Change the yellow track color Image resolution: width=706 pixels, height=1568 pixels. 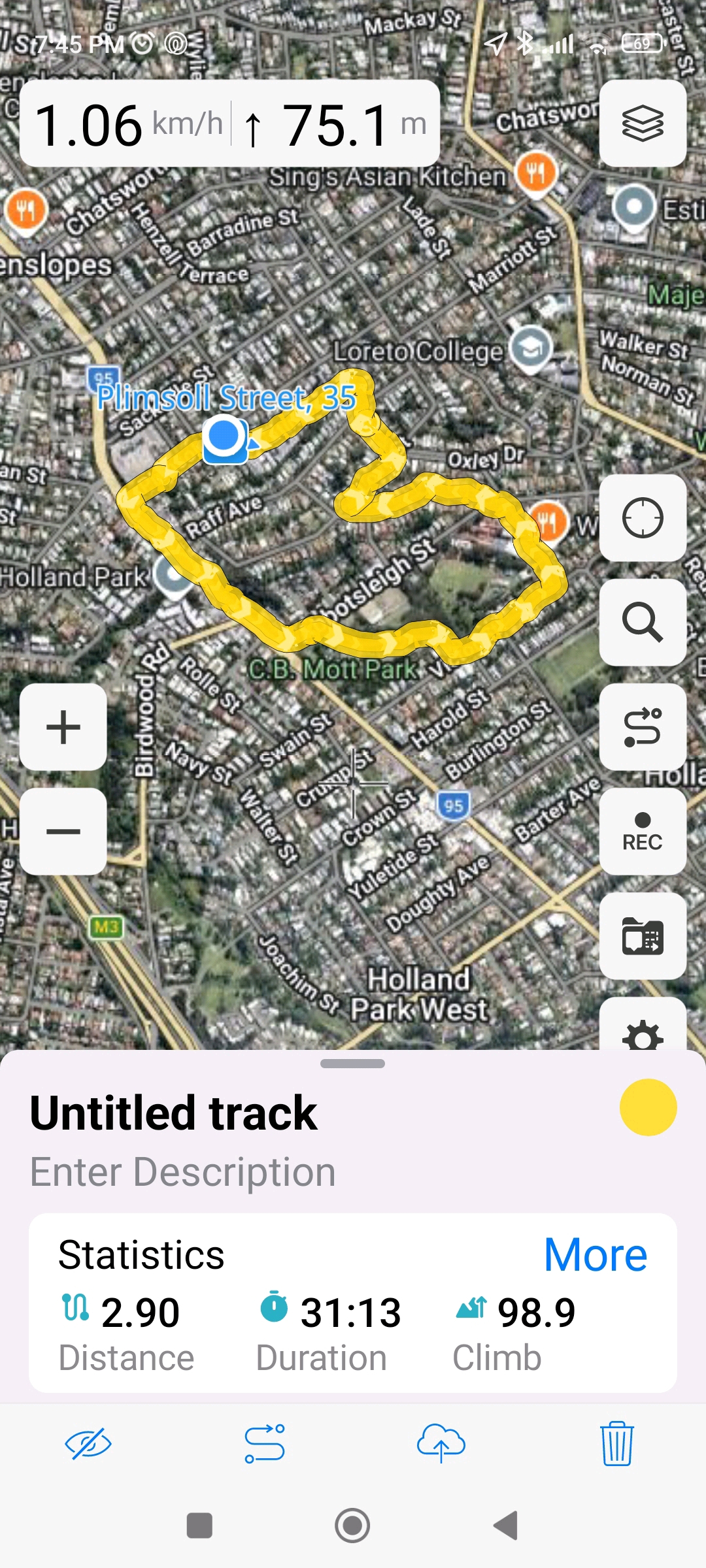pos(648,1107)
